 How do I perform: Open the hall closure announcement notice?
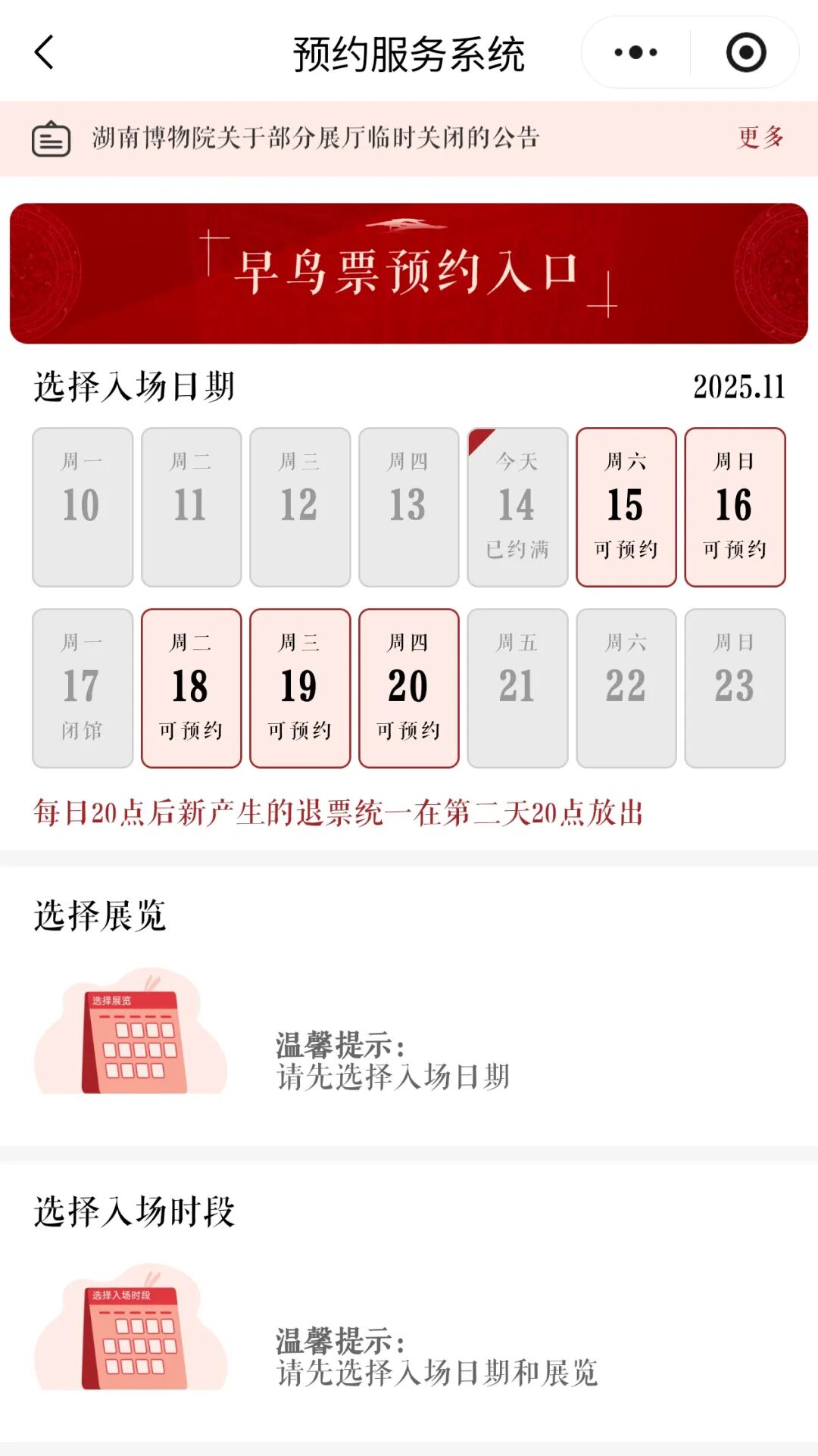tap(316, 138)
